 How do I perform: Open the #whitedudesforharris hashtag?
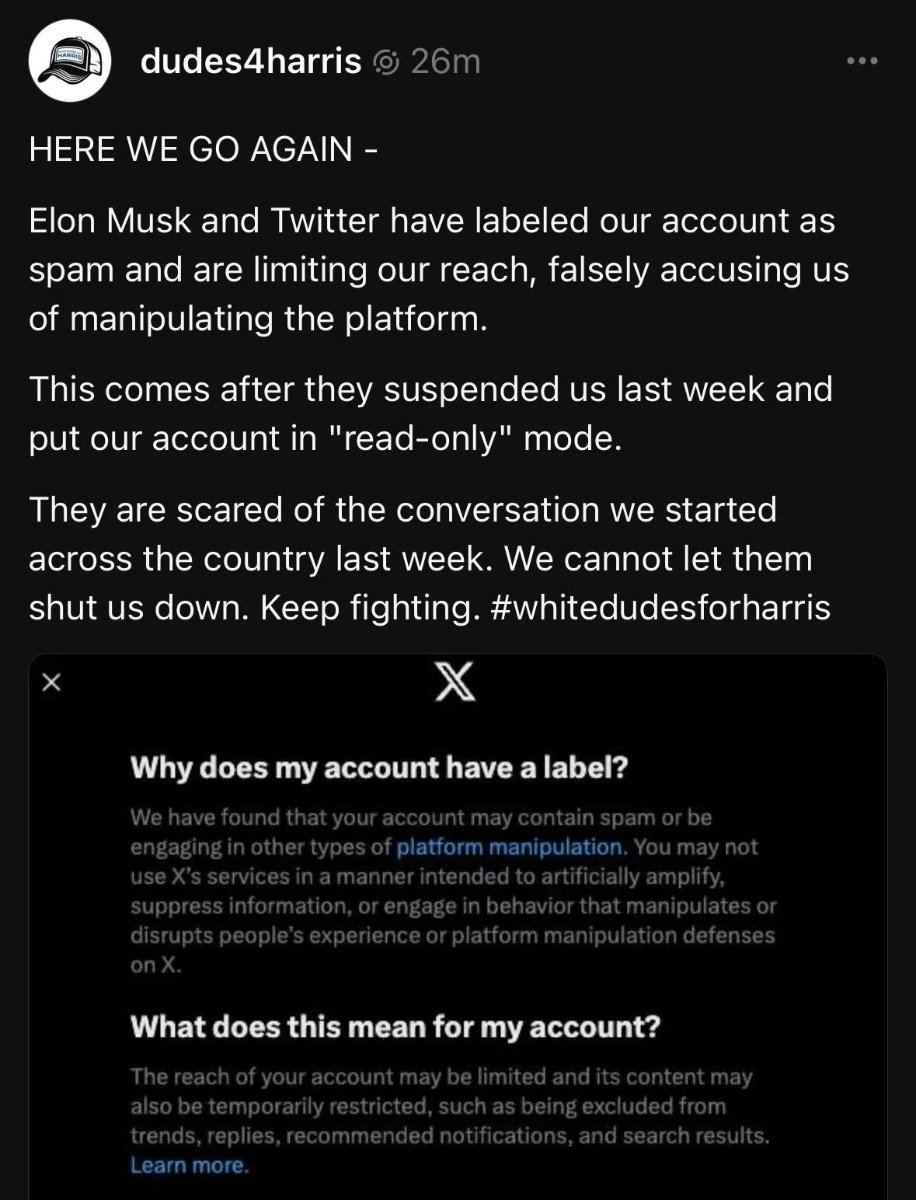(661, 608)
